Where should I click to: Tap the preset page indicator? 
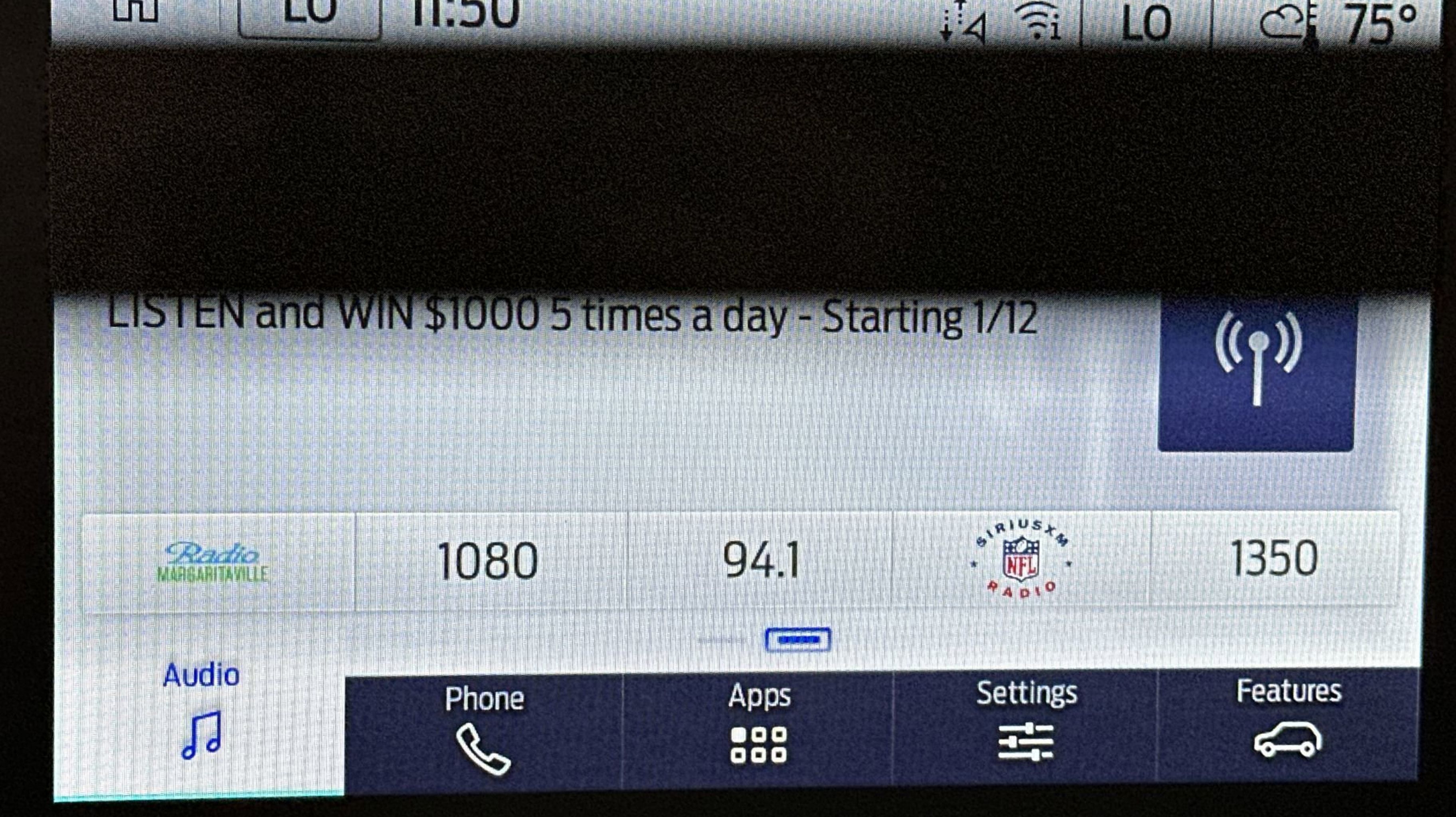pos(797,639)
